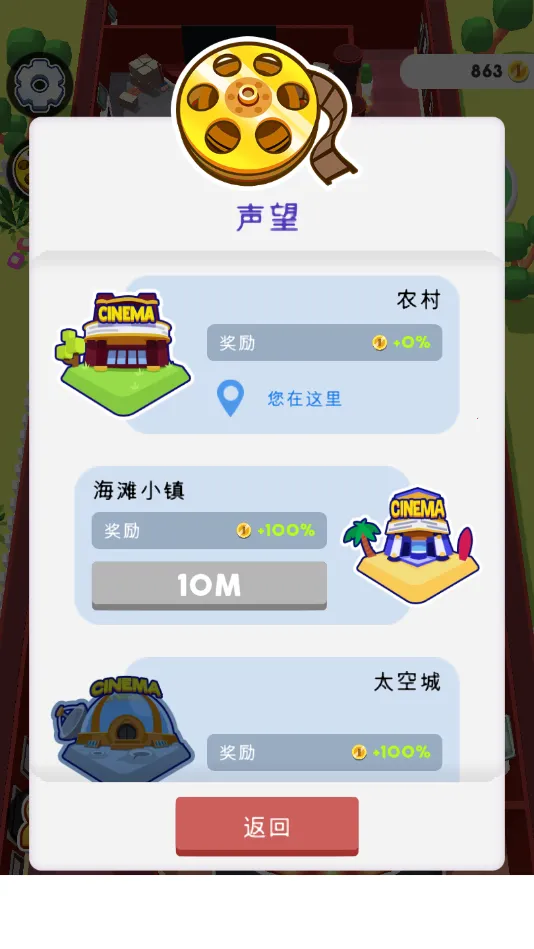Tap the 返回 button to close the dialog
Screen dimensions: 534x949
267,826
